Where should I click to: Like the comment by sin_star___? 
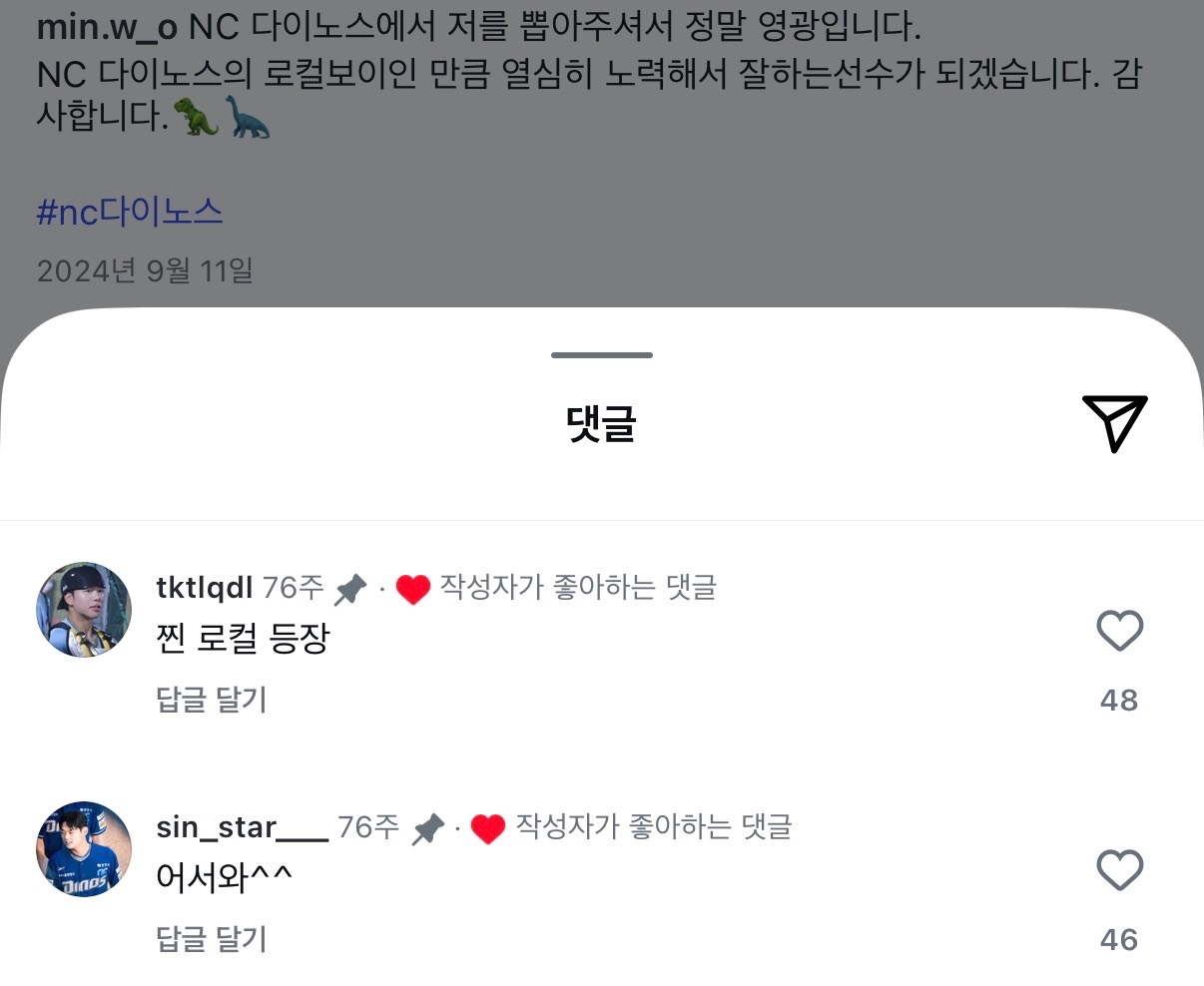click(x=1119, y=870)
